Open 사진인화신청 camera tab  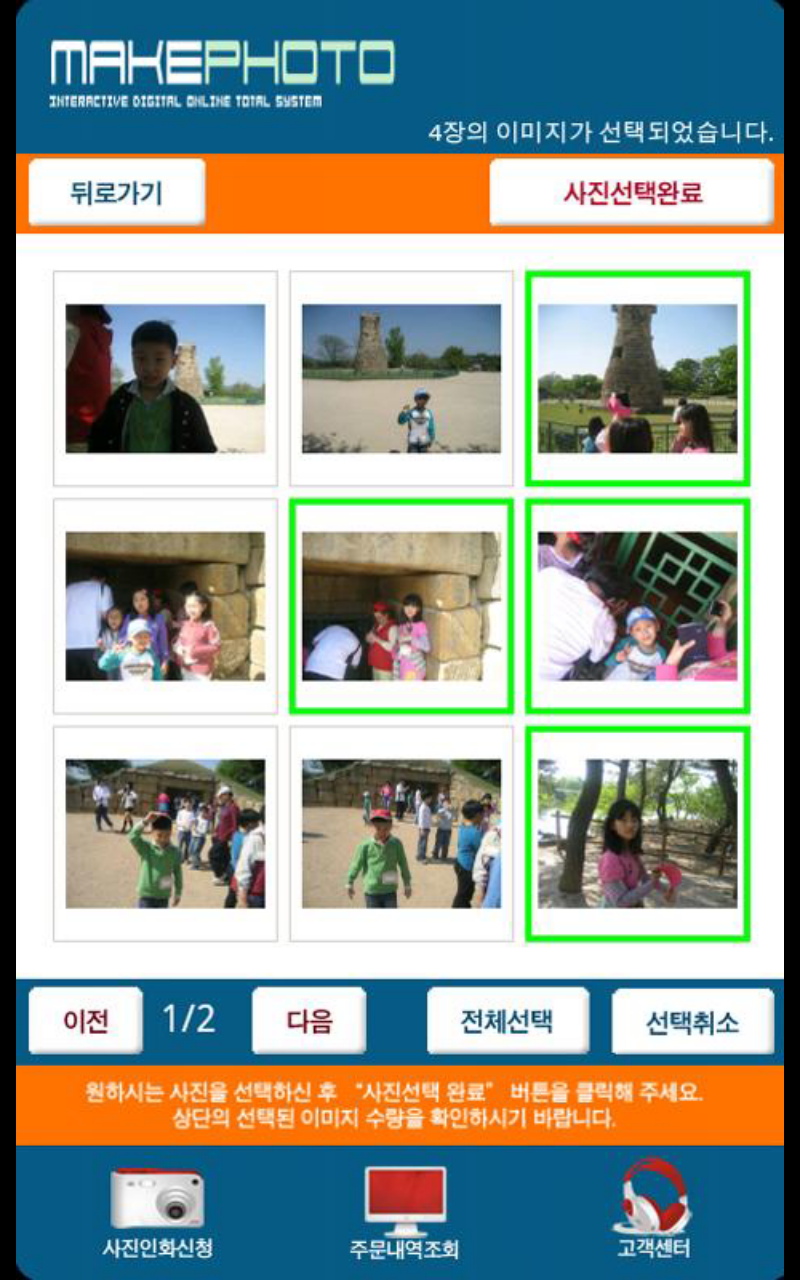158,1212
